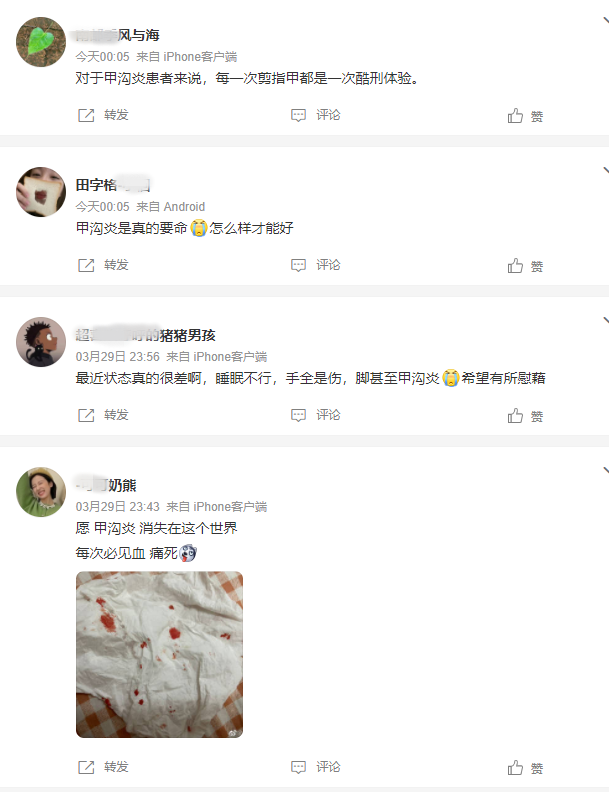Like 猪猪男孩's post
This screenshot has width=609, height=792.
click(525, 415)
